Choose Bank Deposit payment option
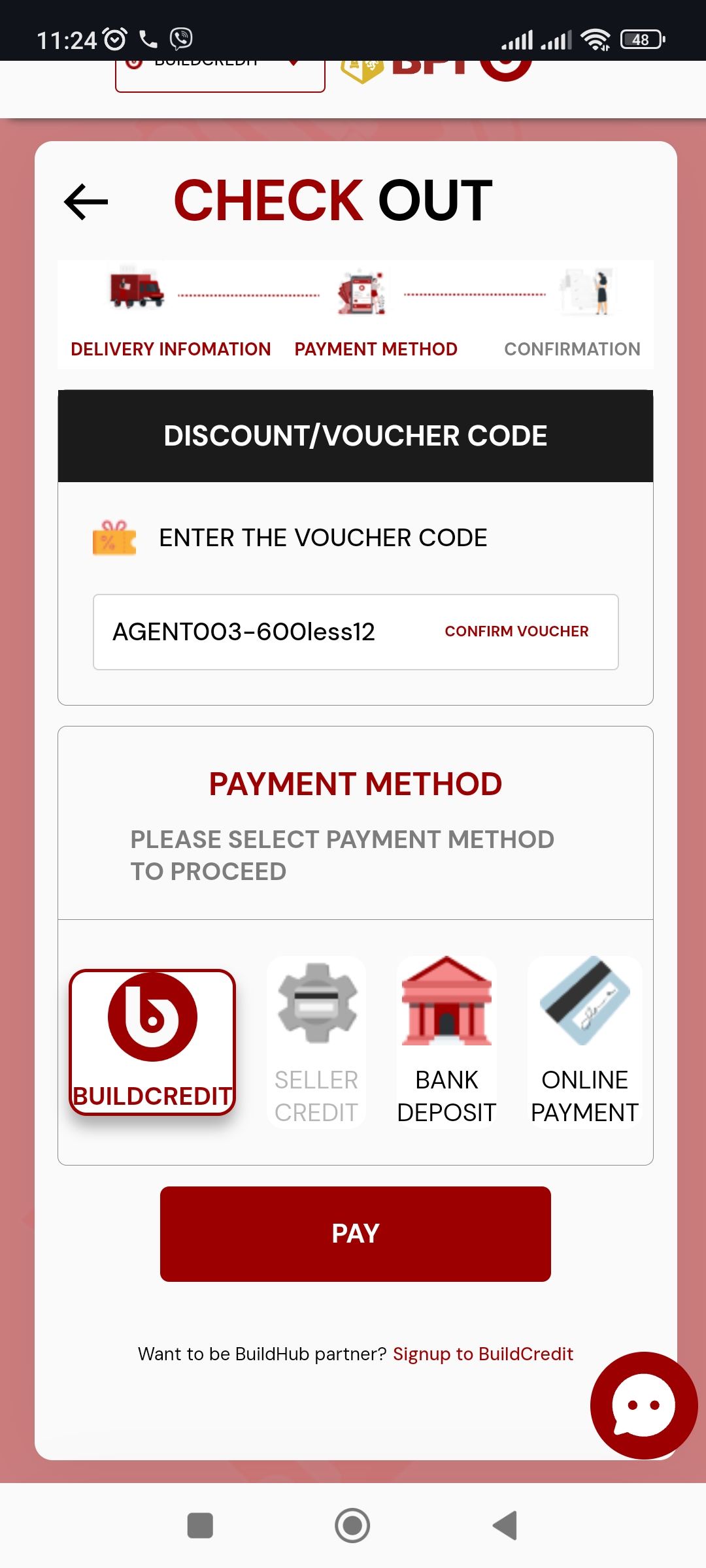Screen dimensions: 706x1568 pos(446,1042)
